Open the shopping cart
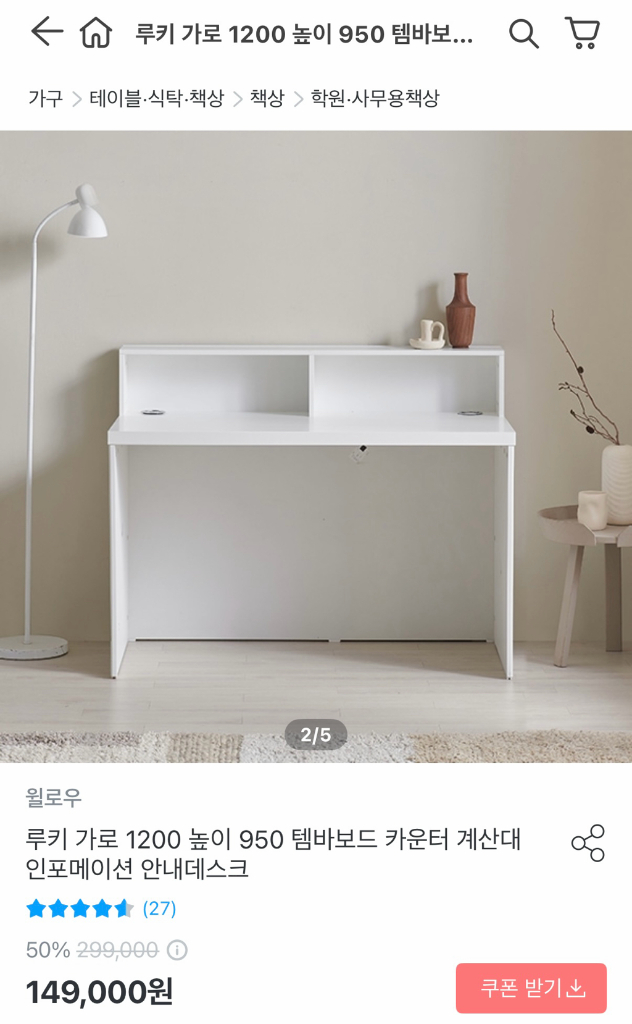The width and height of the screenshot is (632, 1024). [582, 33]
